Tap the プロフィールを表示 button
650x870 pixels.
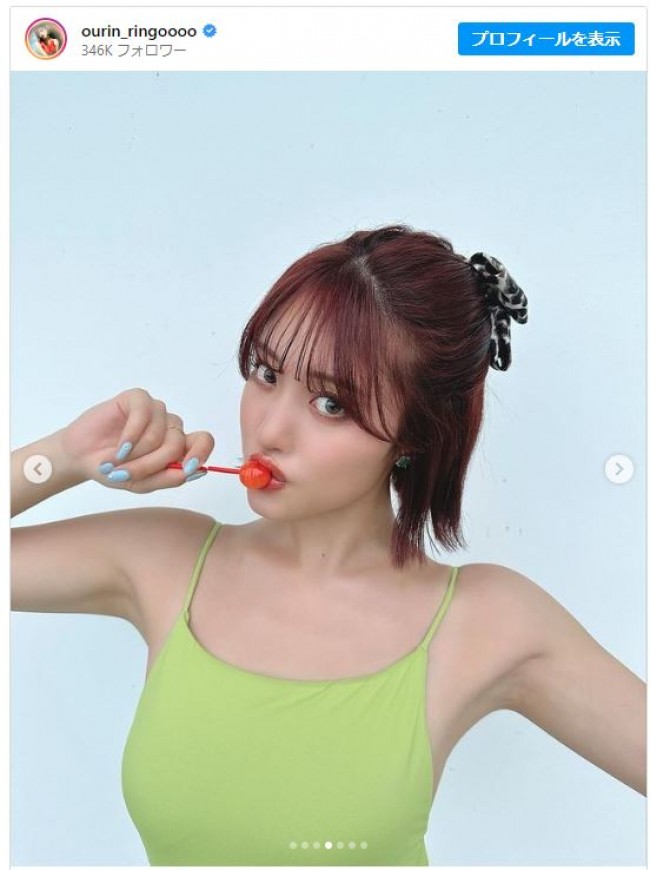pyautogui.click(x=546, y=39)
